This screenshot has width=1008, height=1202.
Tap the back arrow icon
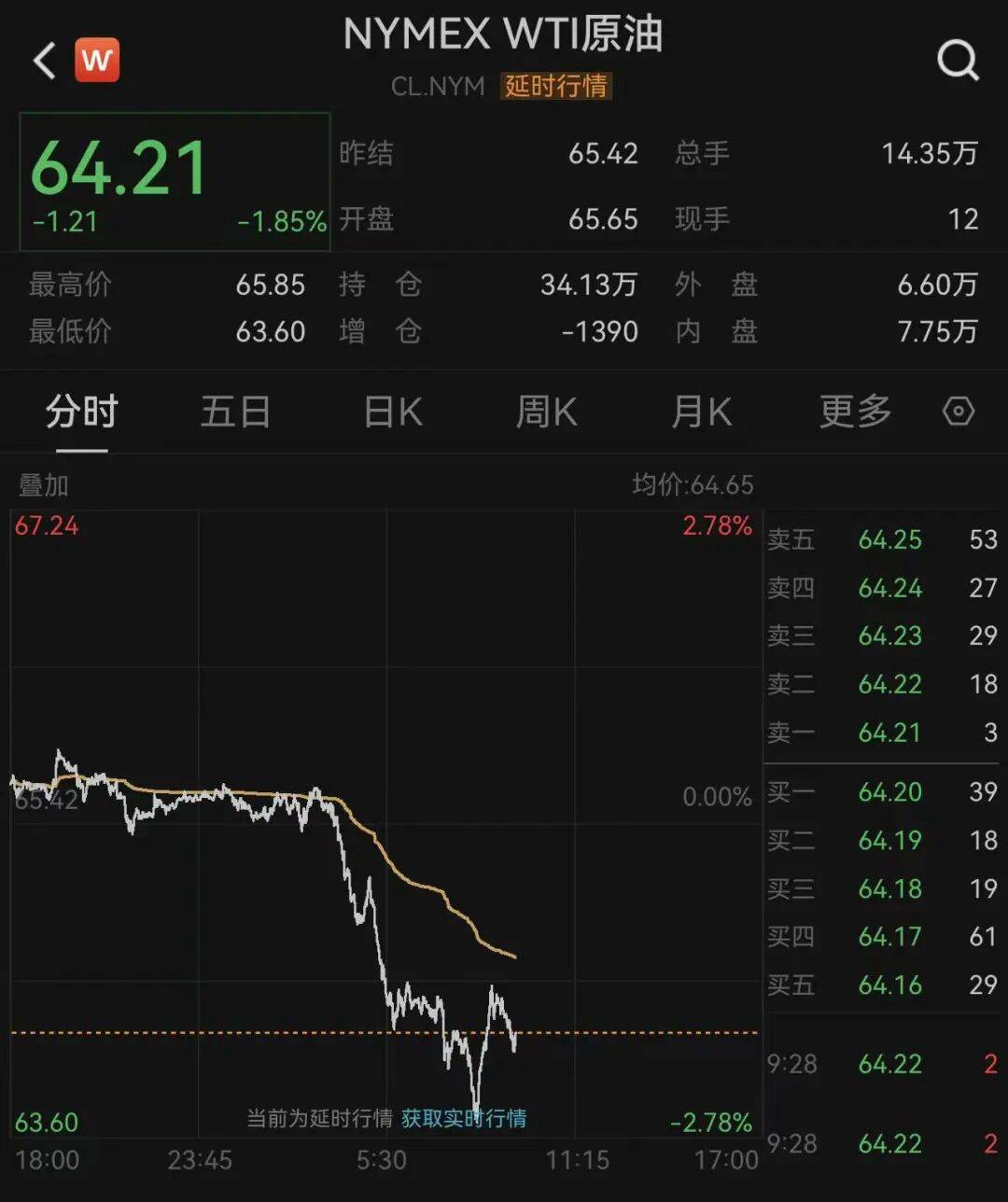coord(42,62)
